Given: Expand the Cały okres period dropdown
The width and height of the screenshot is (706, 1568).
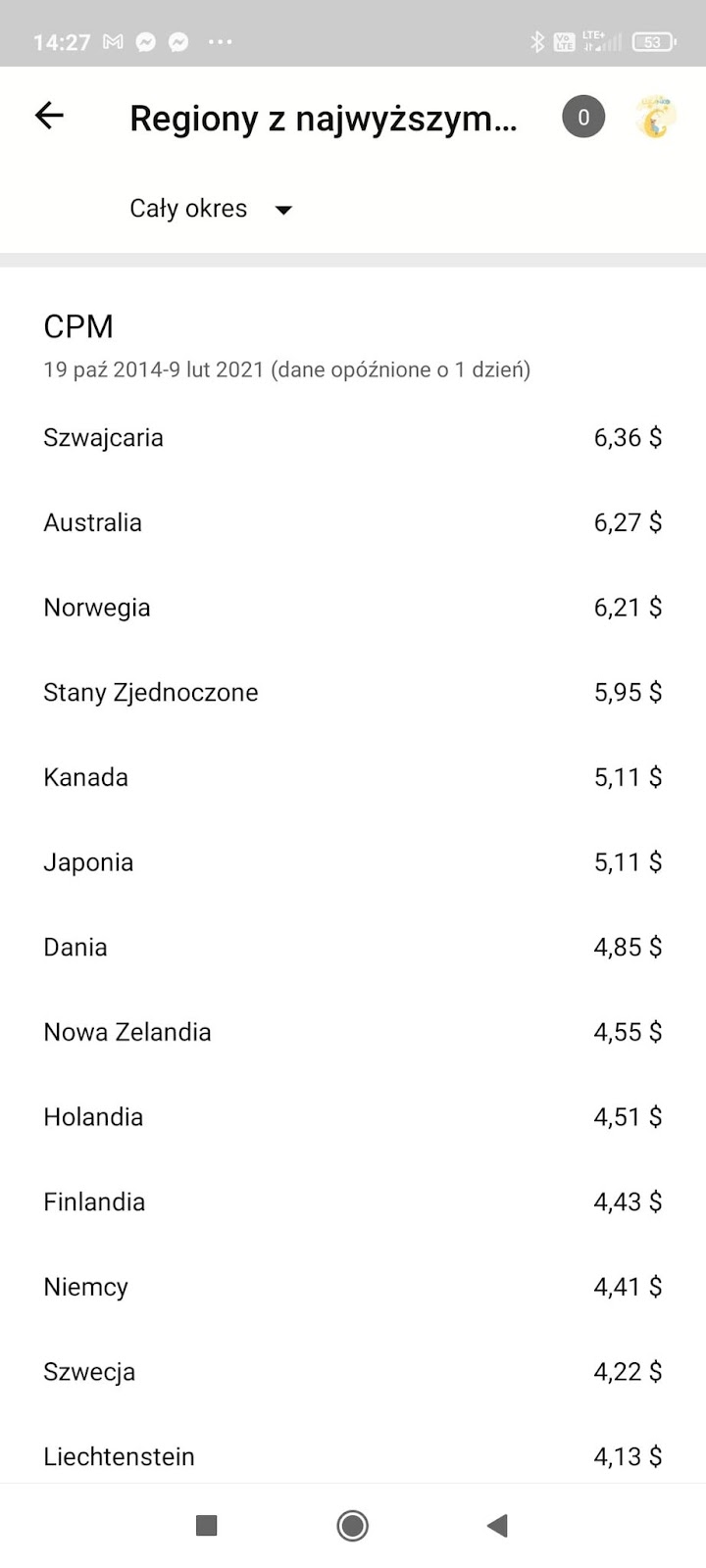Looking at the screenshot, I should click(x=212, y=209).
